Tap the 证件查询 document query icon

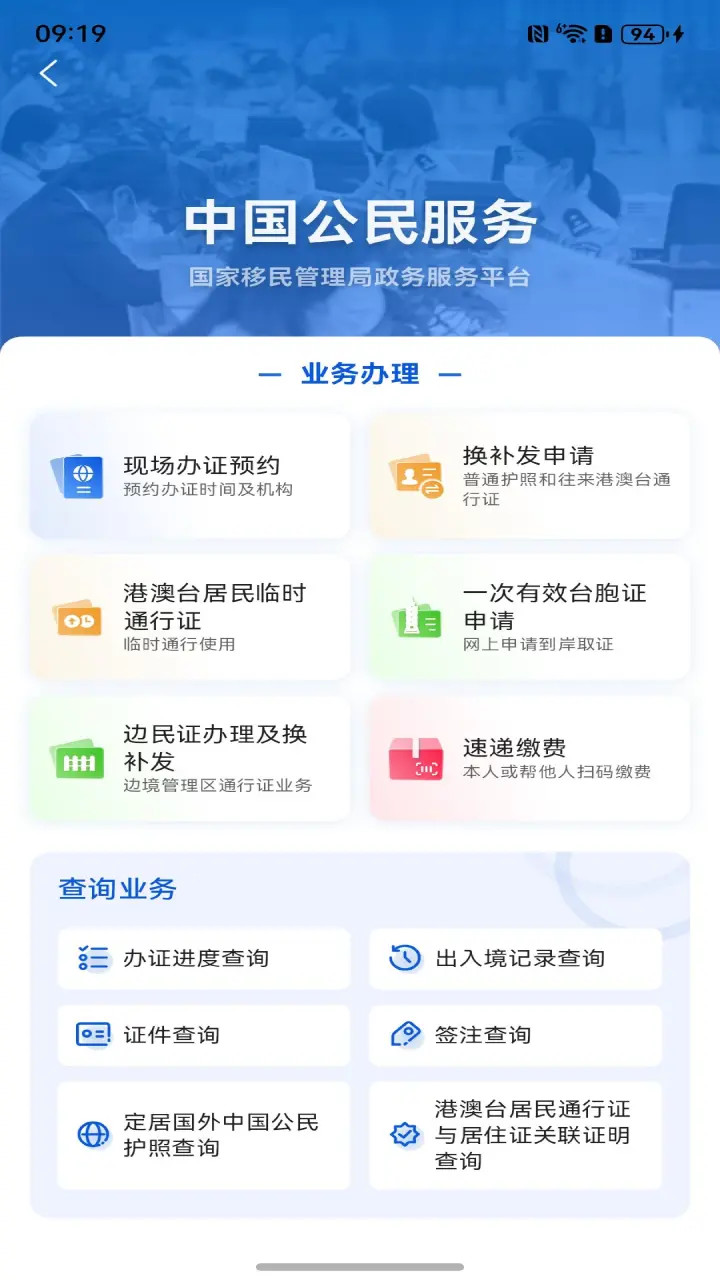93,1035
